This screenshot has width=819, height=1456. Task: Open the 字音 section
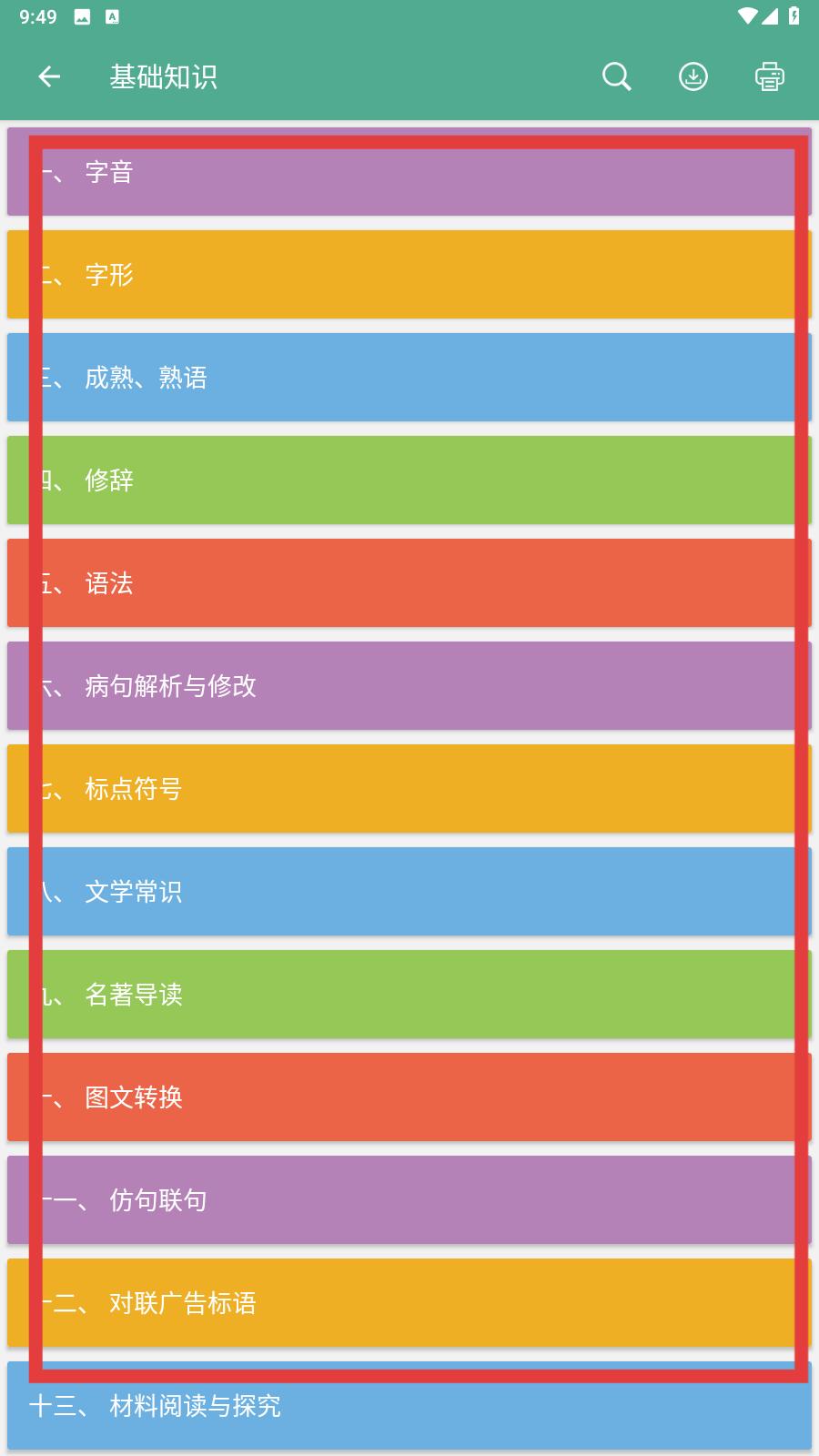409,172
